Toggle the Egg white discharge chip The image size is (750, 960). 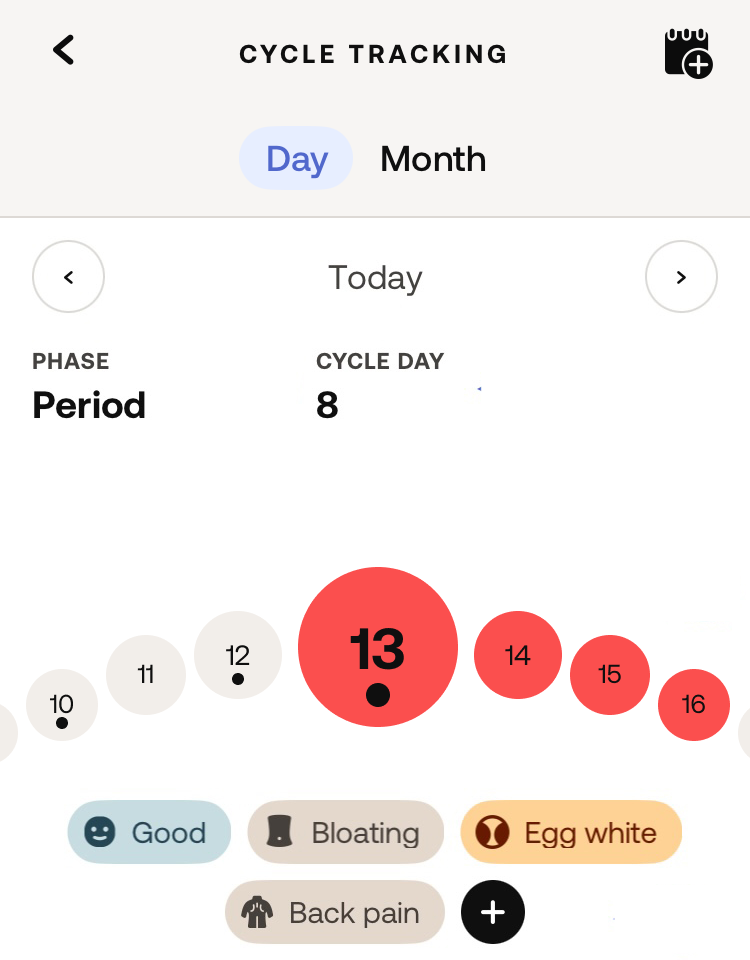[x=570, y=831]
